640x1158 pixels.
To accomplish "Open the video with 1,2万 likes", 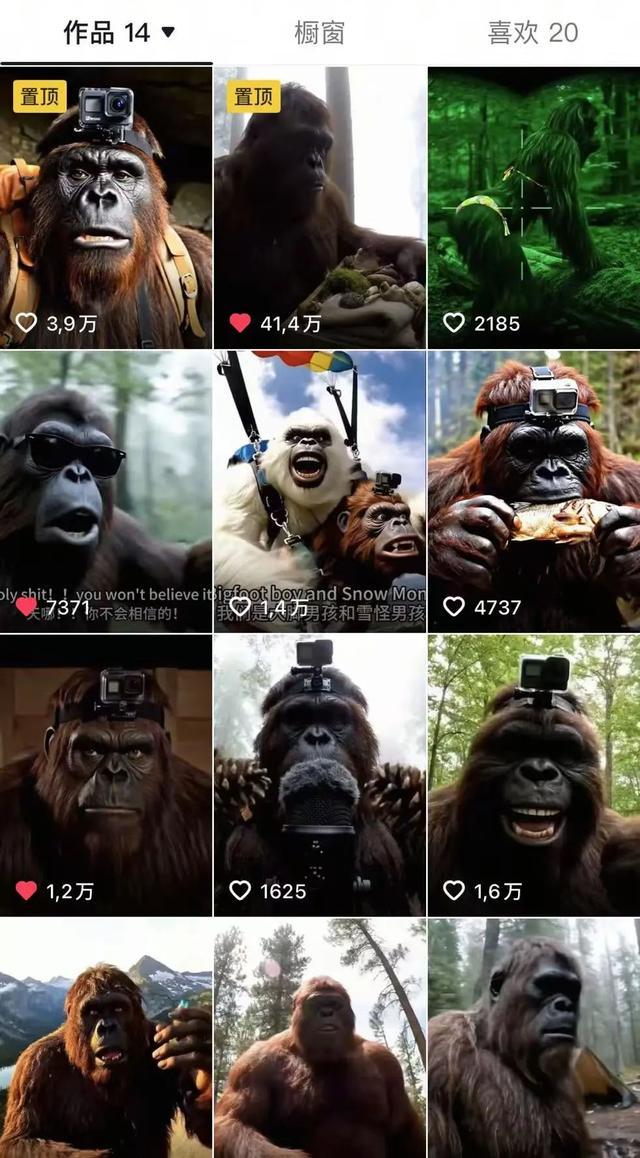I will click(106, 775).
